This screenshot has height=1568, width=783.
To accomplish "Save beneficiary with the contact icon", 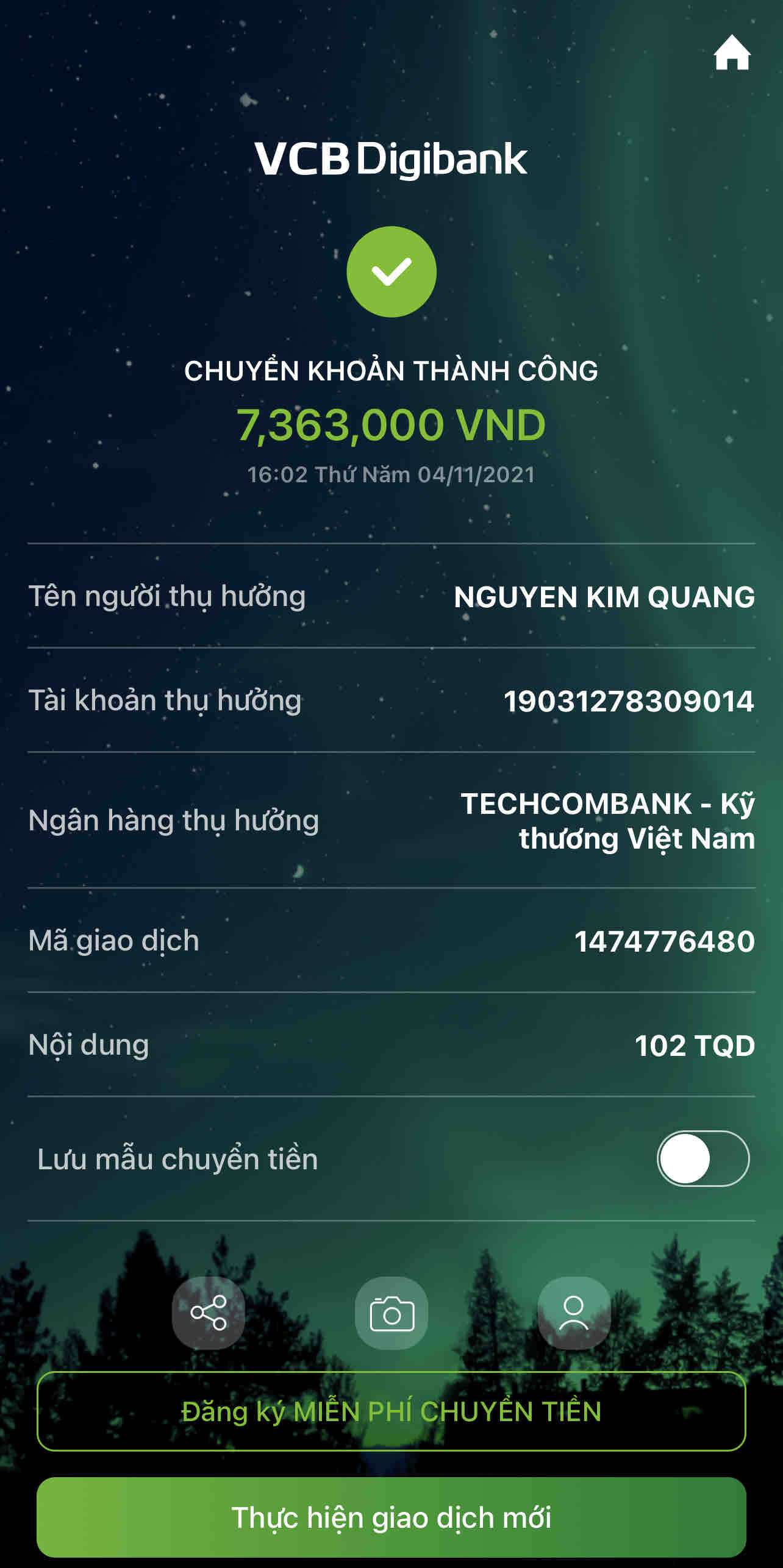I will [574, 1313].
